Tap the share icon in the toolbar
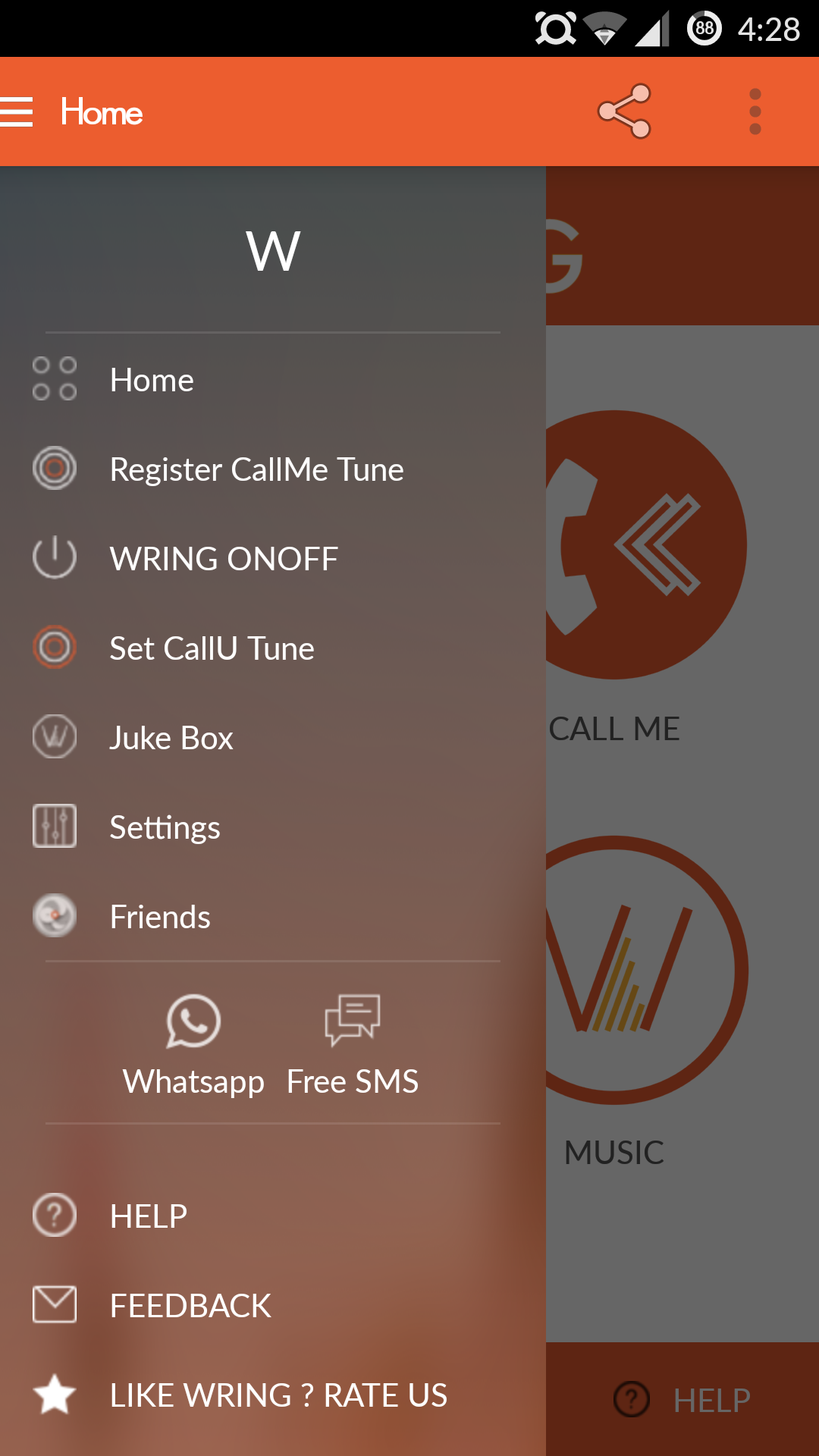The height and width of the screenshot is (1456, 819). point(625,111)
